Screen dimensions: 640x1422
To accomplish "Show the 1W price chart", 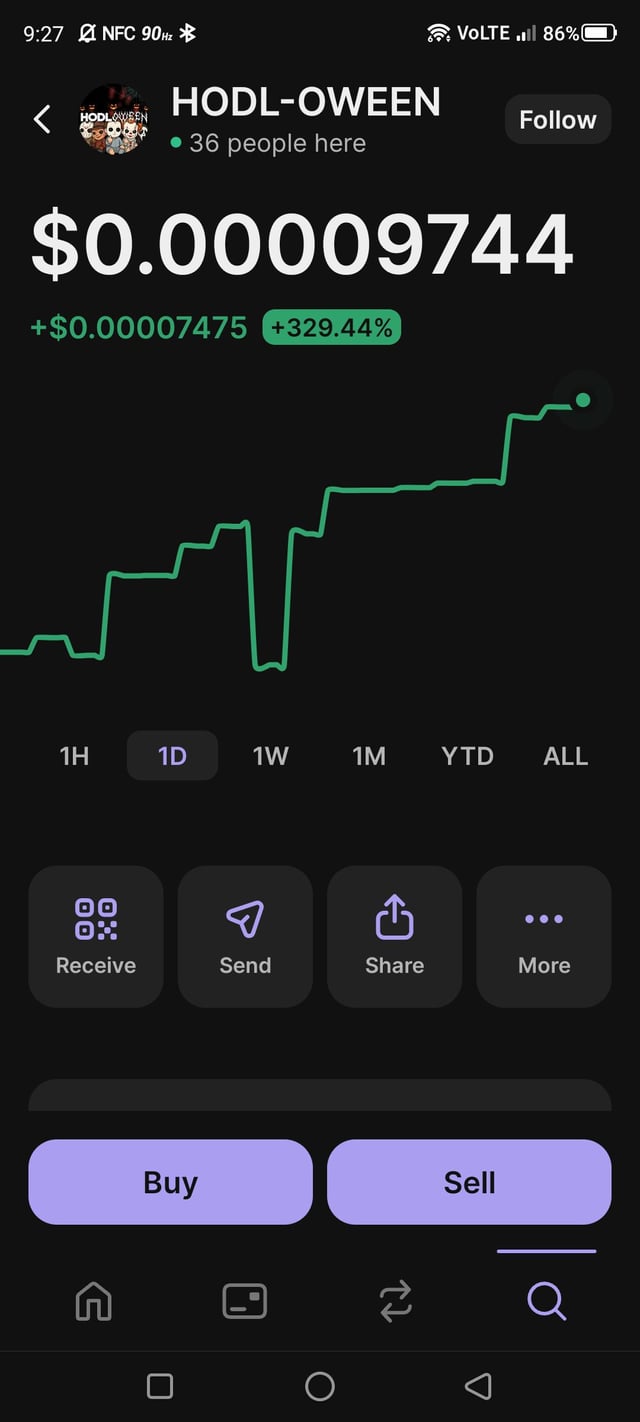I will 270,756.
